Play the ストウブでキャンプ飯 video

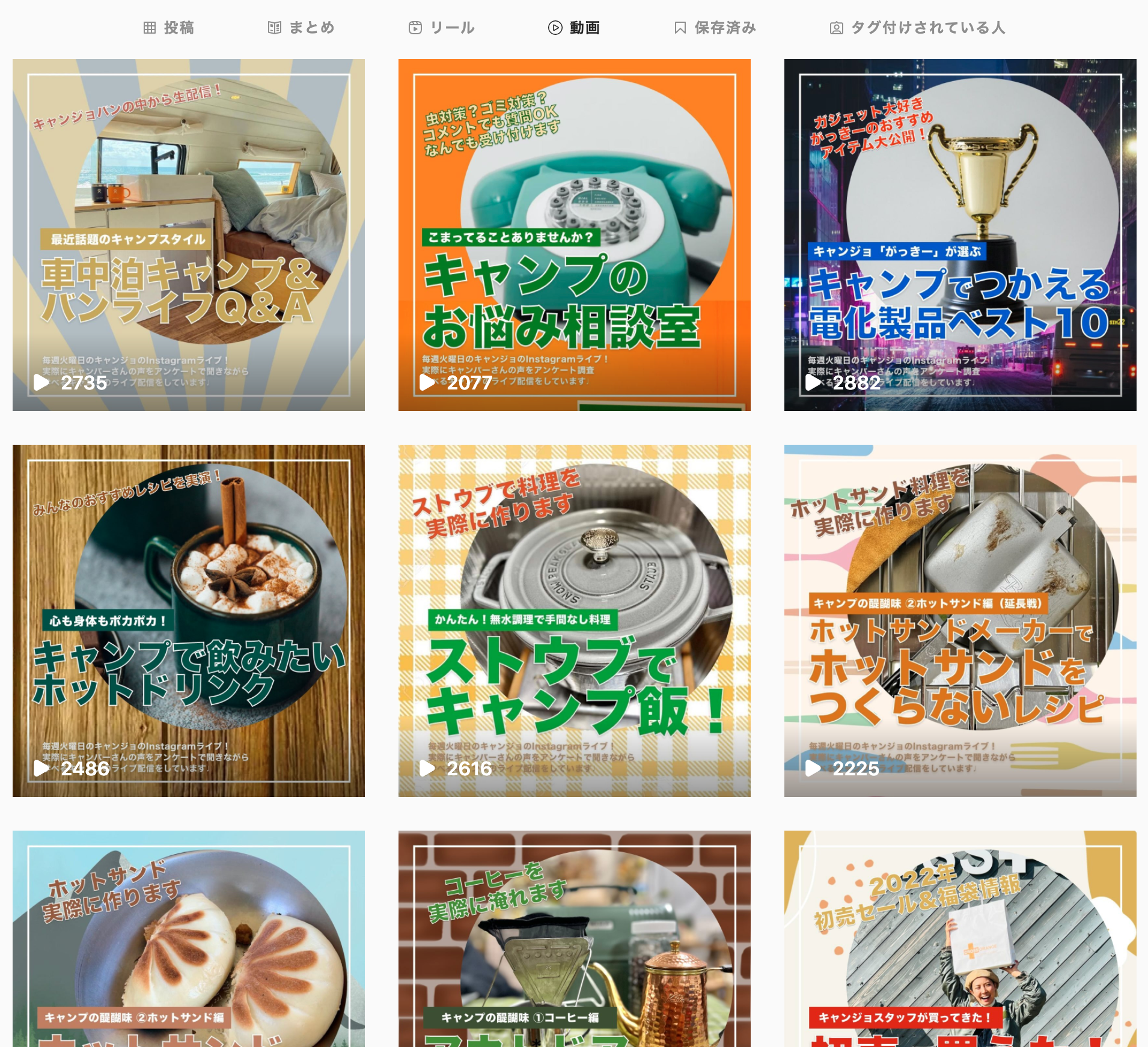point(575,621)
